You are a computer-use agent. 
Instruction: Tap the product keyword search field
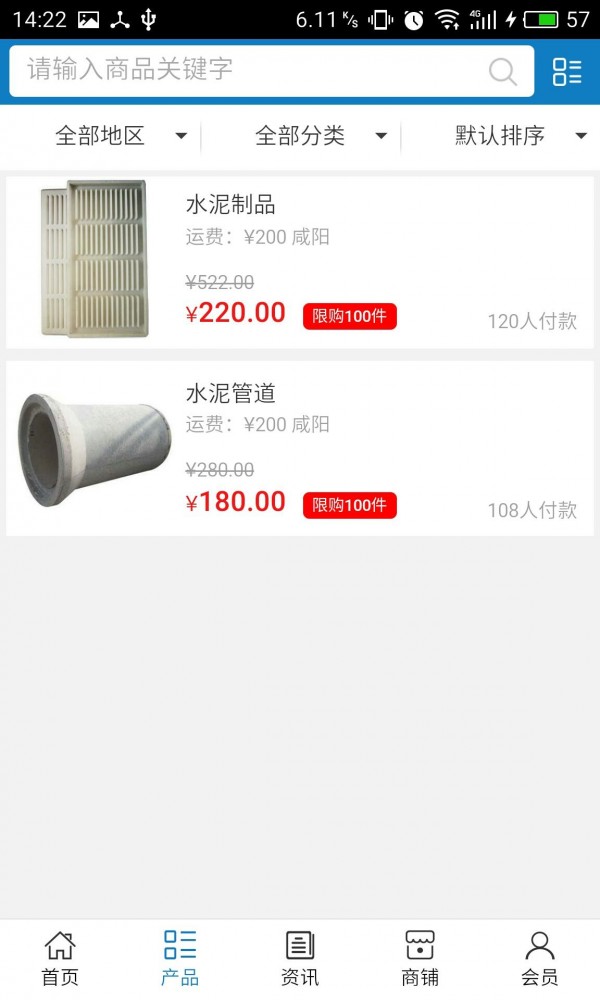[250, 71]
